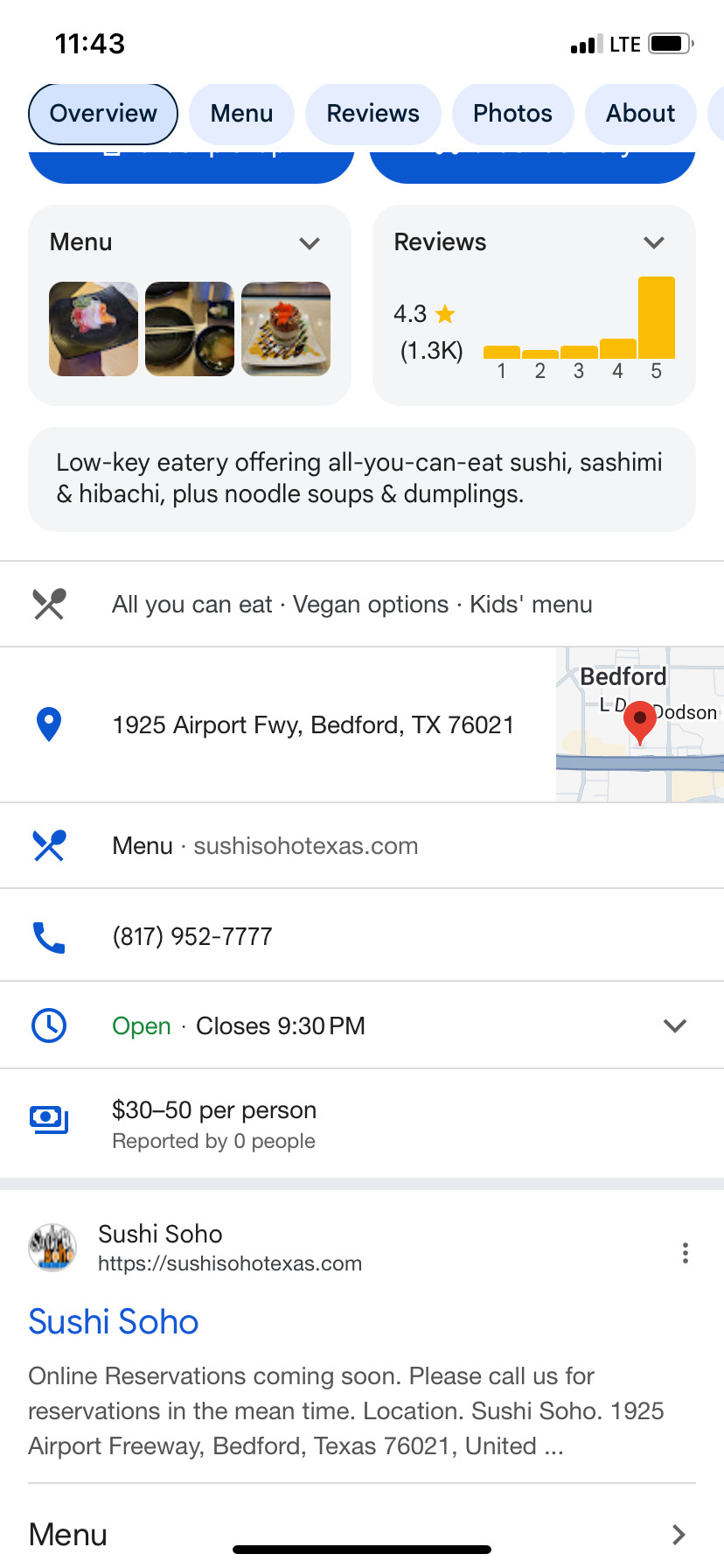Screen dimensions: 724x1568
Task: Open the sushisohotexas.com menu link
Action: [x=305, y=846]
